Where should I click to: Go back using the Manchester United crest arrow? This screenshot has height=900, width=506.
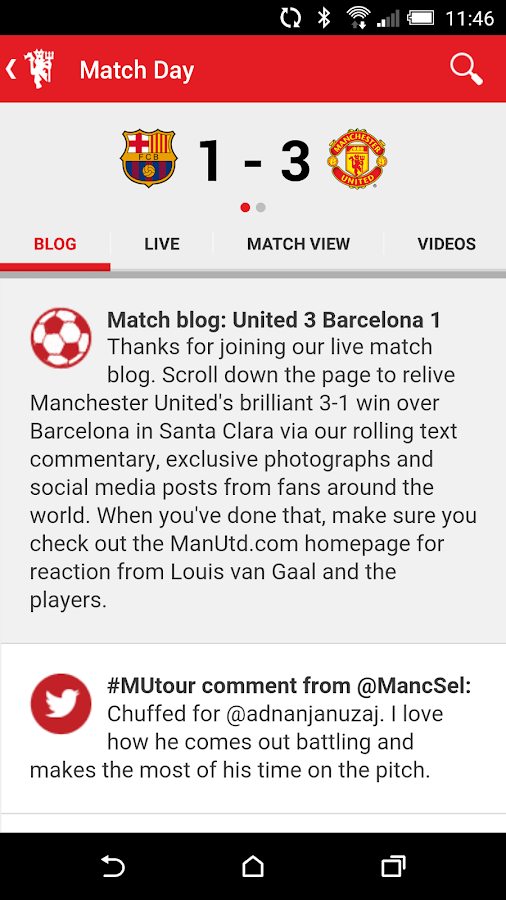tap(30, 69)
